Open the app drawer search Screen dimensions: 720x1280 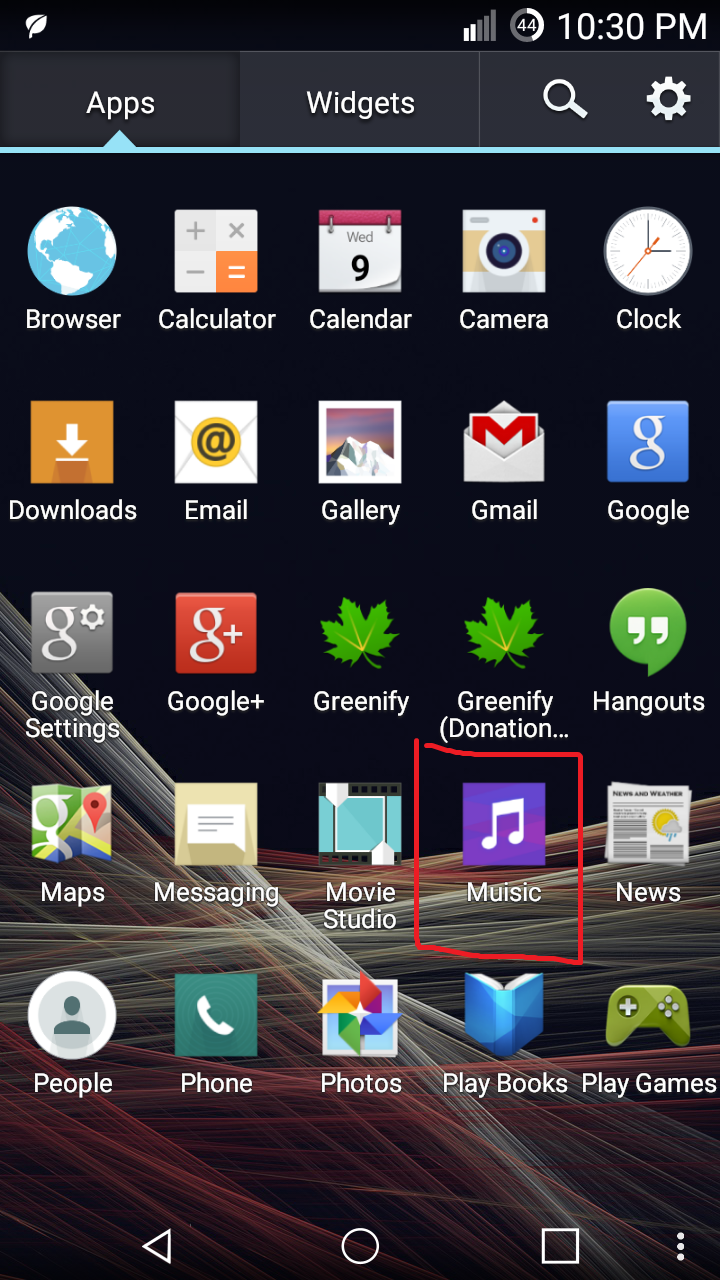(x=565, y=100)
